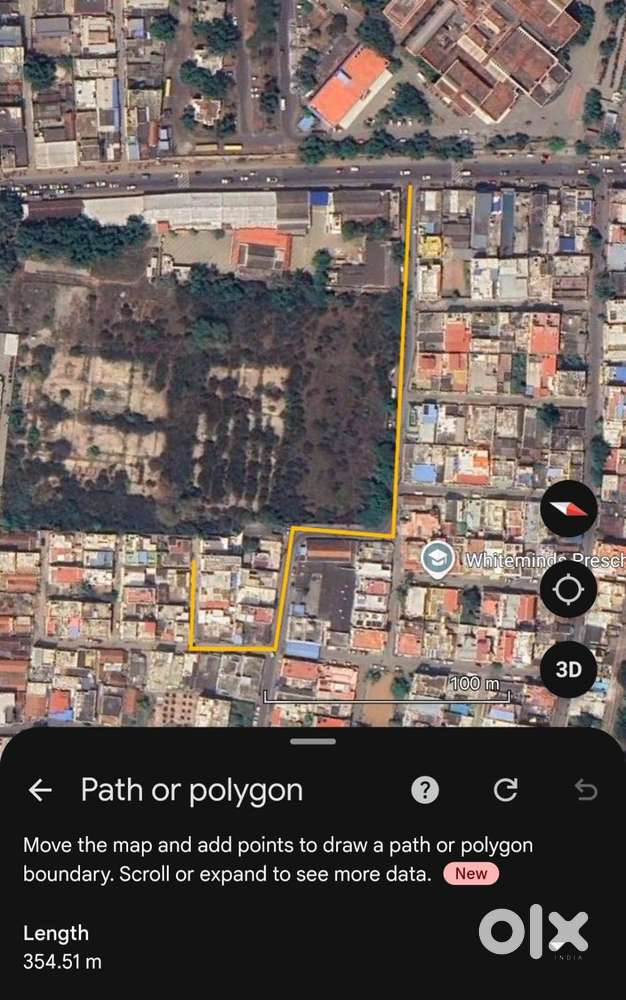Open the Whiteminds Preschool place marker
The image size is (626, 1000).
437,558
